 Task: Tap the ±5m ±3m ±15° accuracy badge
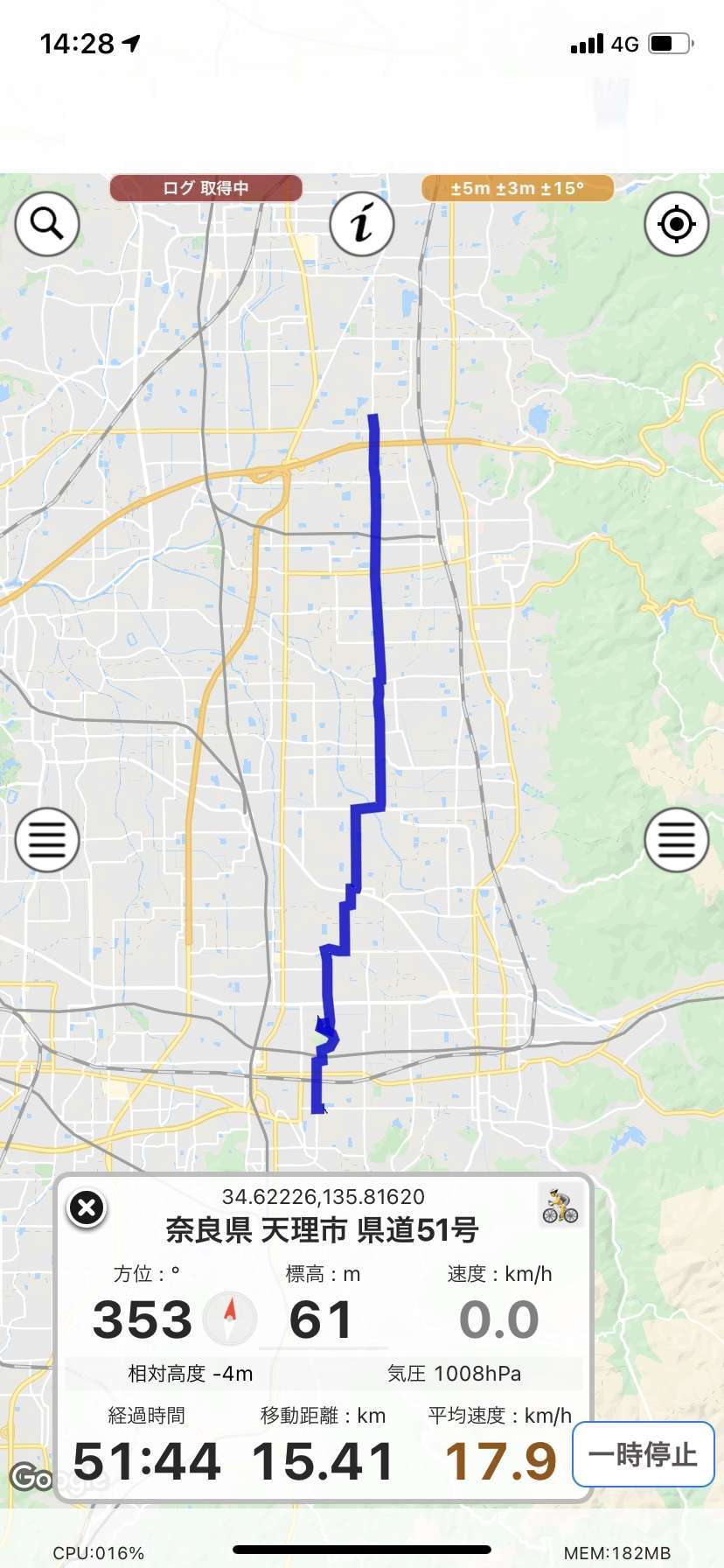click(518, 188)
